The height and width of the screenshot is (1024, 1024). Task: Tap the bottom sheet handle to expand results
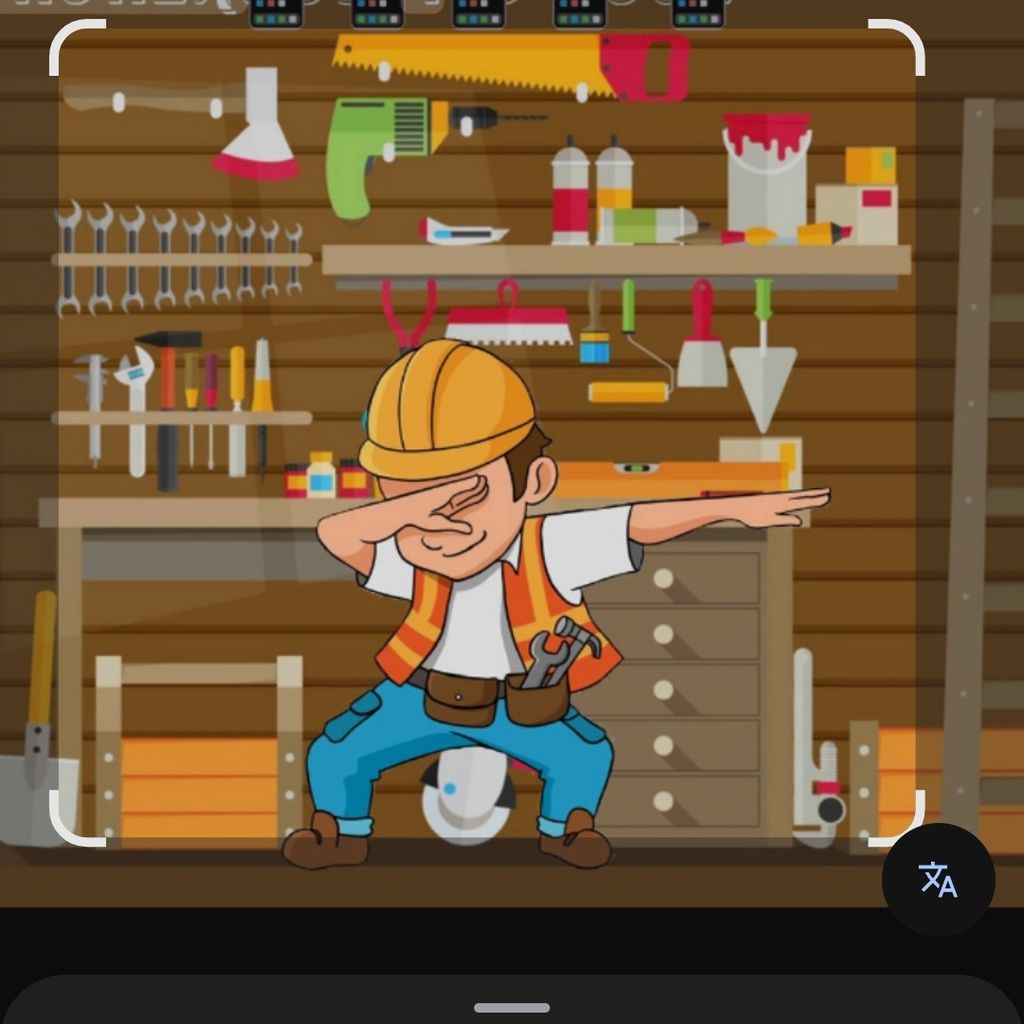[512, 1007]
